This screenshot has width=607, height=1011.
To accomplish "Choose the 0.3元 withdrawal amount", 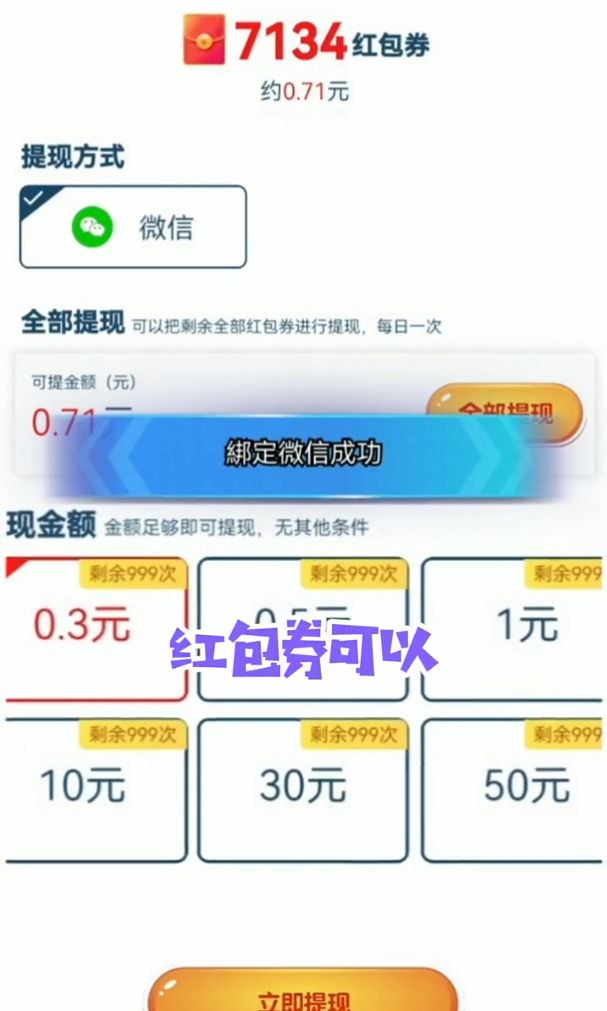I will [x=95, y=629].
